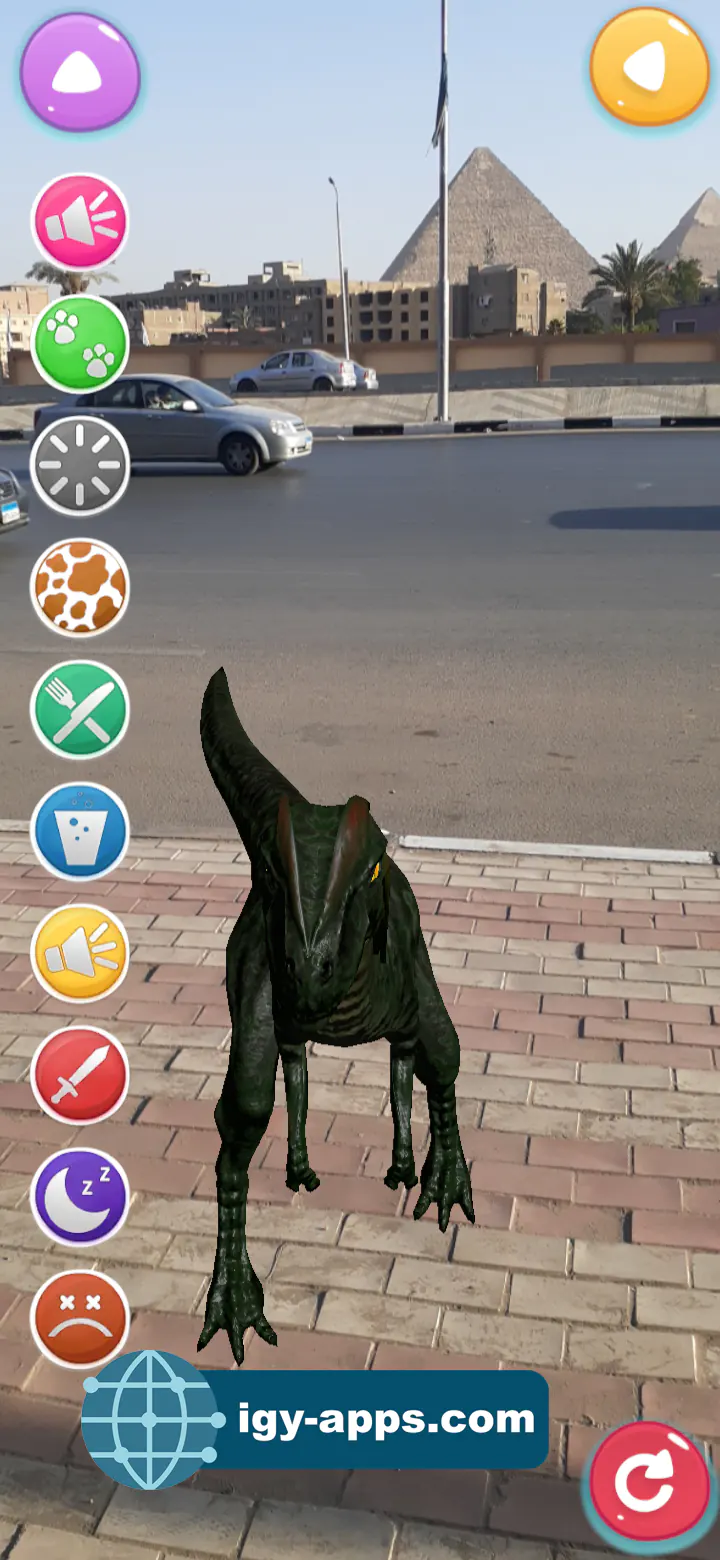Tap the orange dead-face button
Viewport: 720px width, 1560px height.
80,1319
